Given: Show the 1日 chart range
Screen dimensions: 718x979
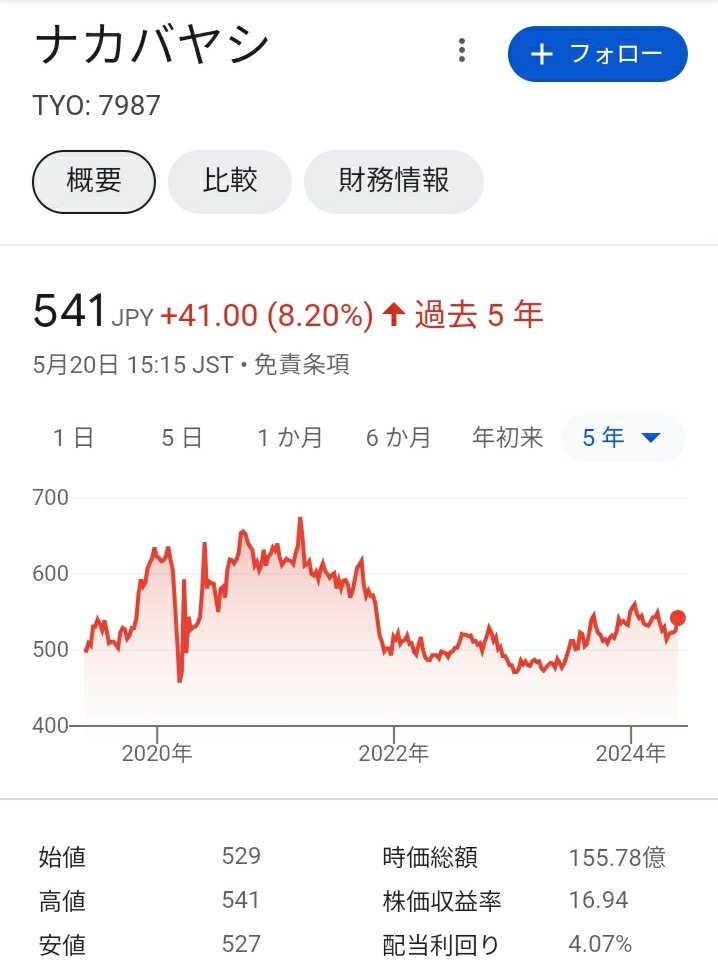Looking at the screenshot, I should point(73,438).
